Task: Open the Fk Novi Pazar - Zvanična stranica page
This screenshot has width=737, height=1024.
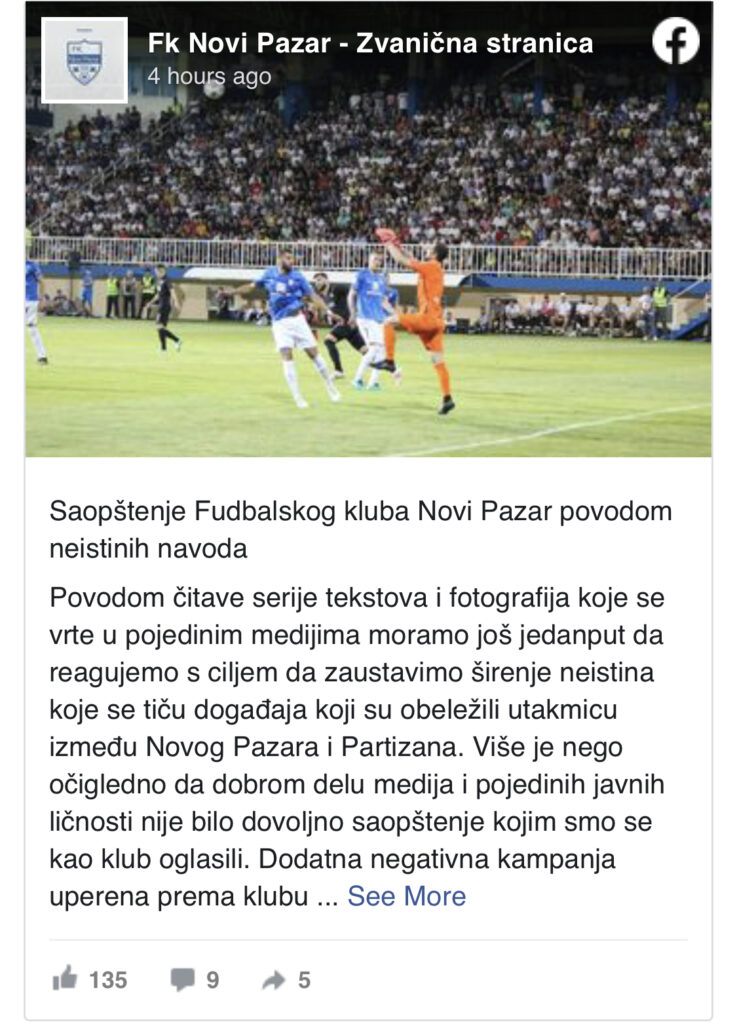Action: point(370,43)
